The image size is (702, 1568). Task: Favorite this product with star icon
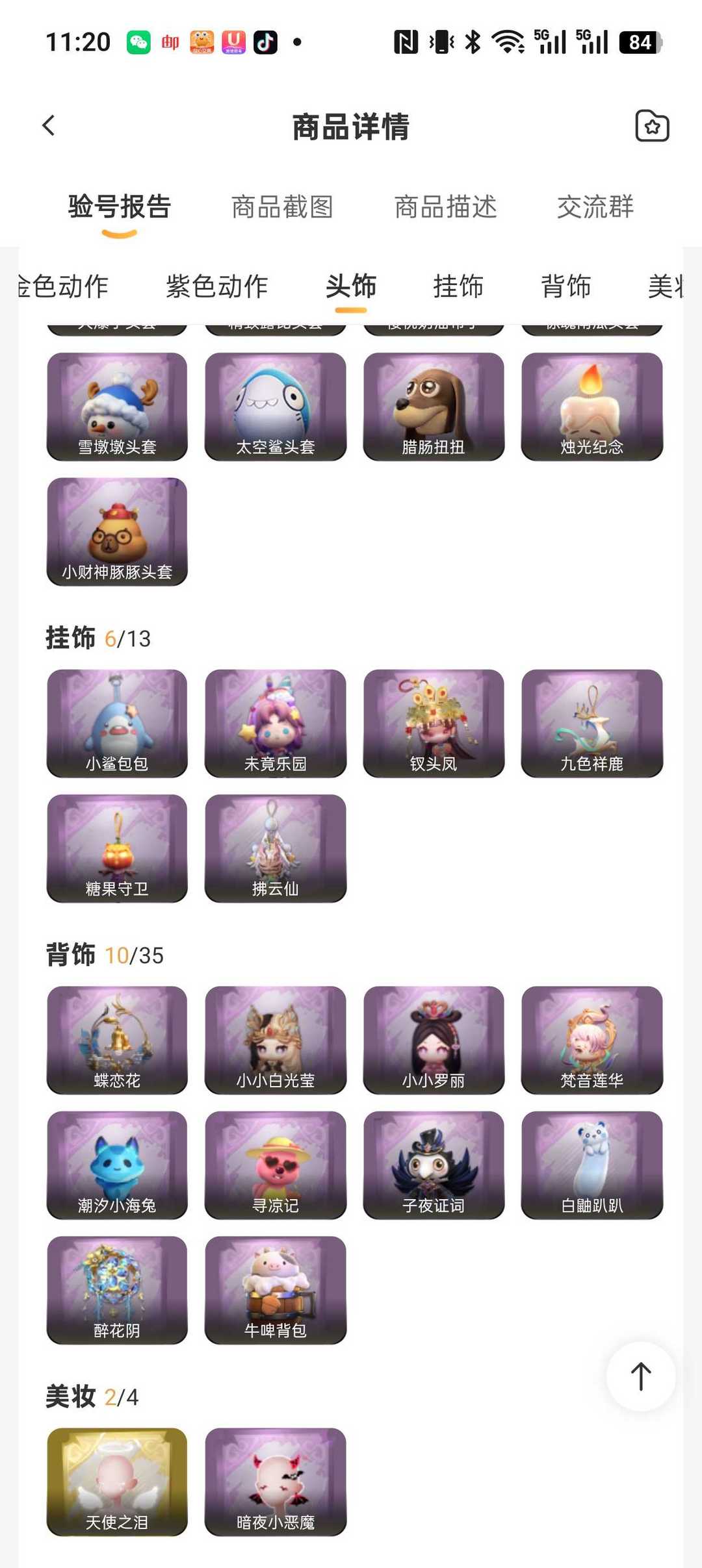pyautogui.click(x=652, y=126)
